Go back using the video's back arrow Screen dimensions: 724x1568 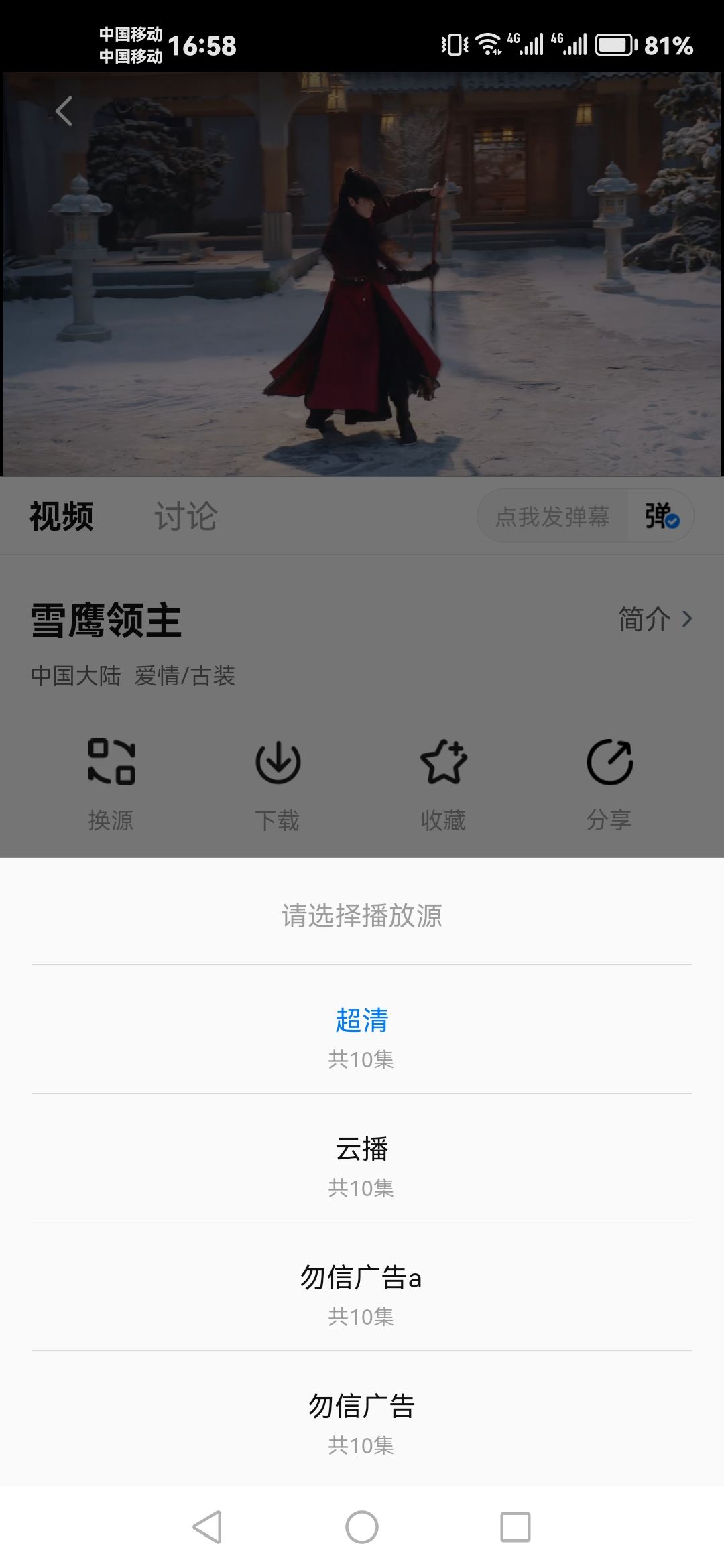click(x=64, y=111)
